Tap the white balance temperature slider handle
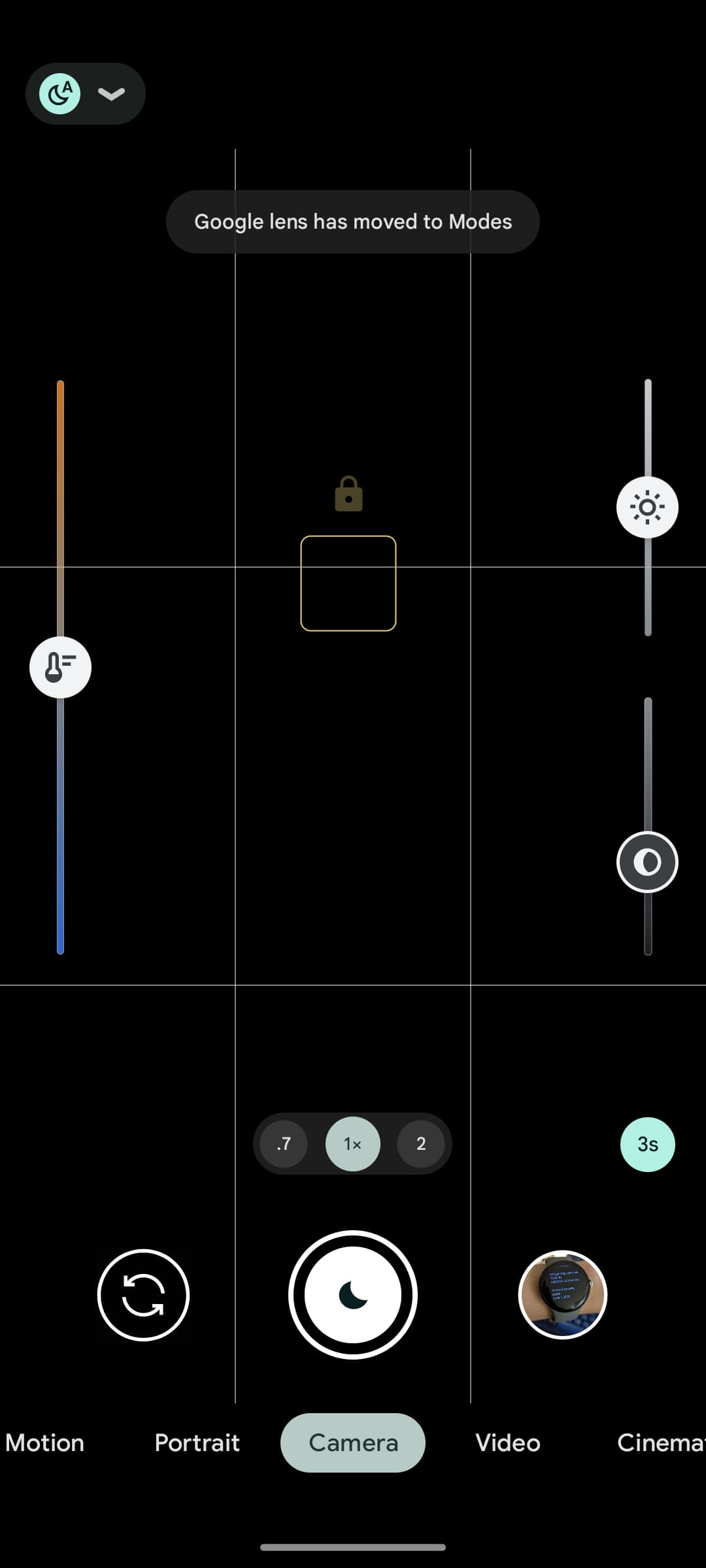Image resolution: width=706 pixels, height=1568 pixels. click(60, 667)
